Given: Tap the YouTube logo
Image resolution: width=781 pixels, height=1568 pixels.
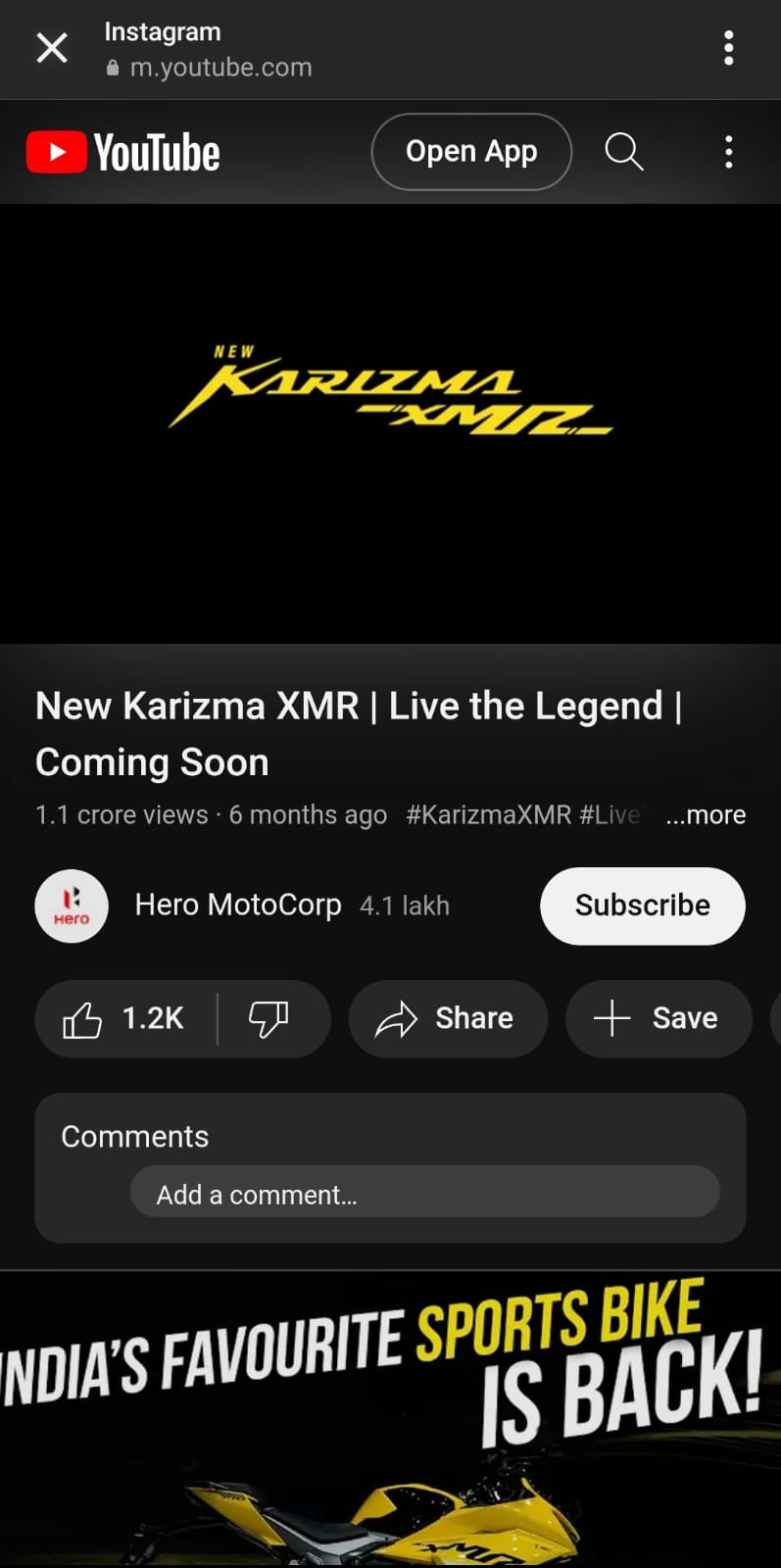Looking at the screenshot, I should [123, 153].
